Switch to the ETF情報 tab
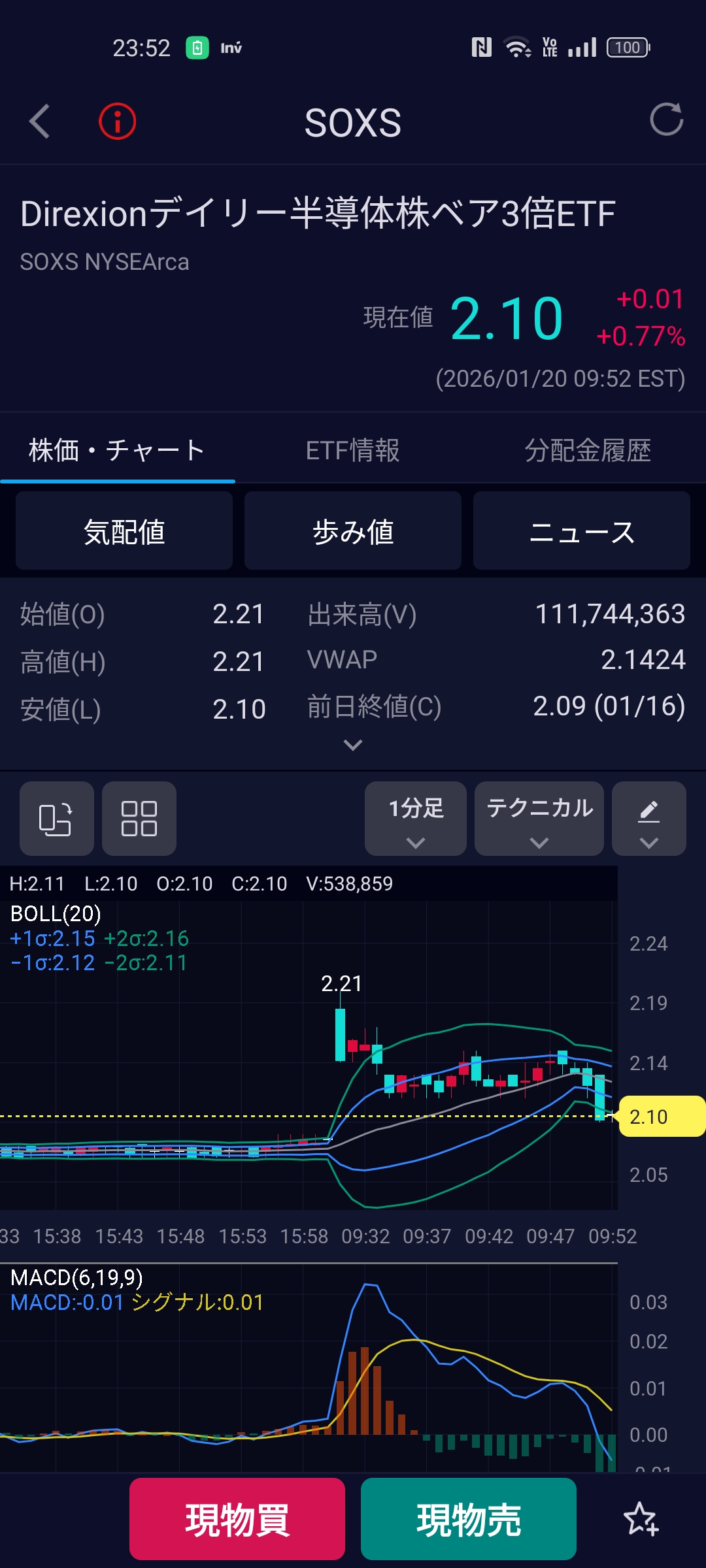706x1568 pixels. pos(352,451)
